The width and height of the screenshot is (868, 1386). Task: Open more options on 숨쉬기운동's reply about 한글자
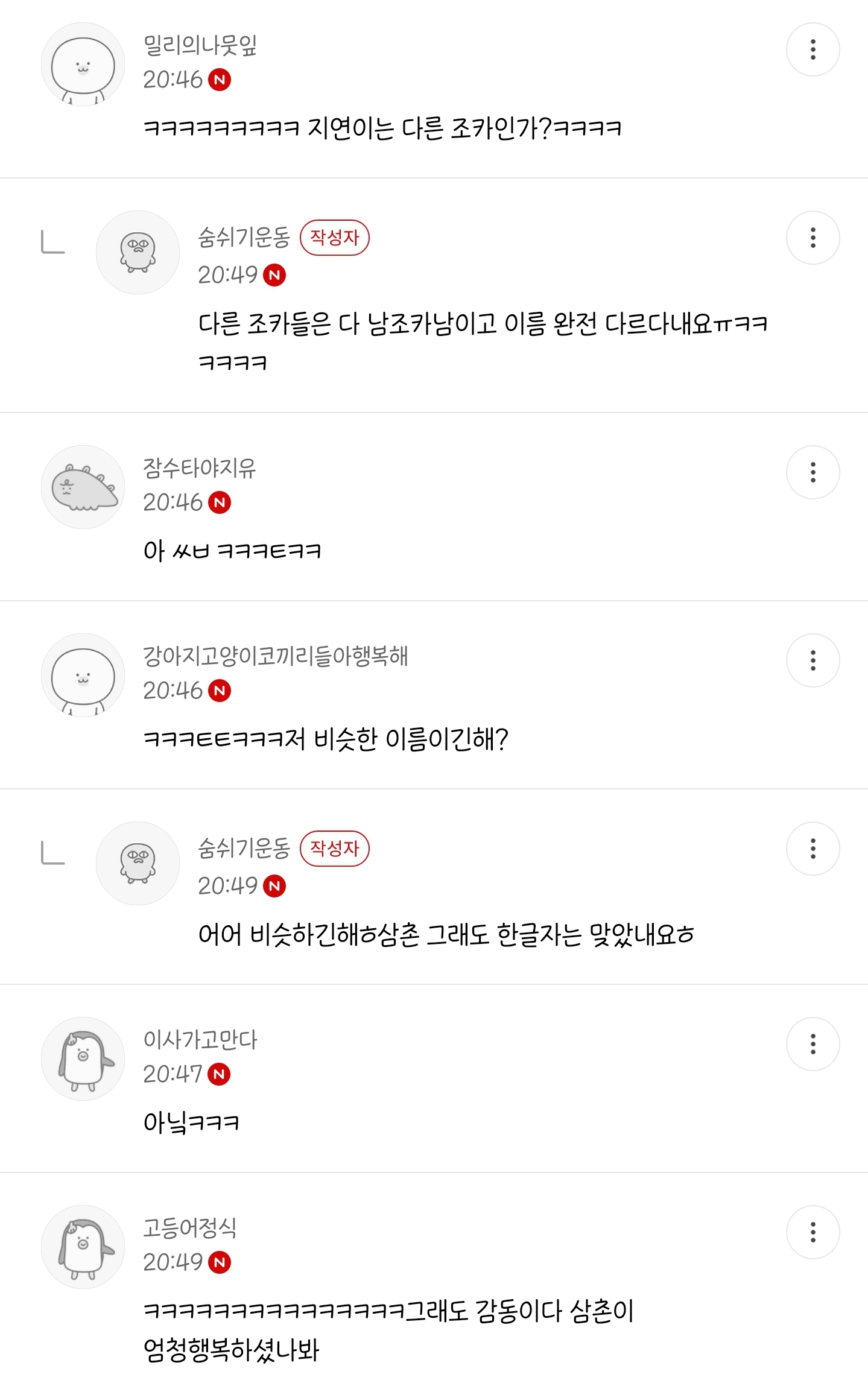click(813, 849)
